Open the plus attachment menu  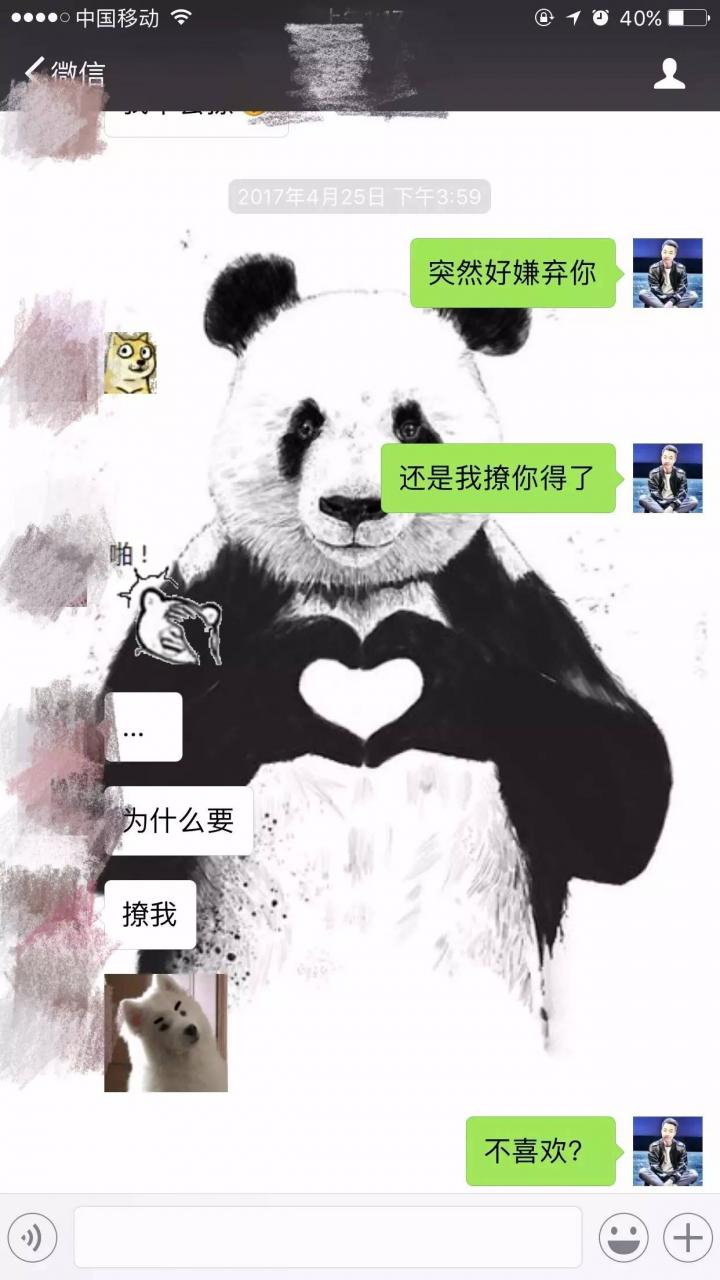coord(687,1238)
